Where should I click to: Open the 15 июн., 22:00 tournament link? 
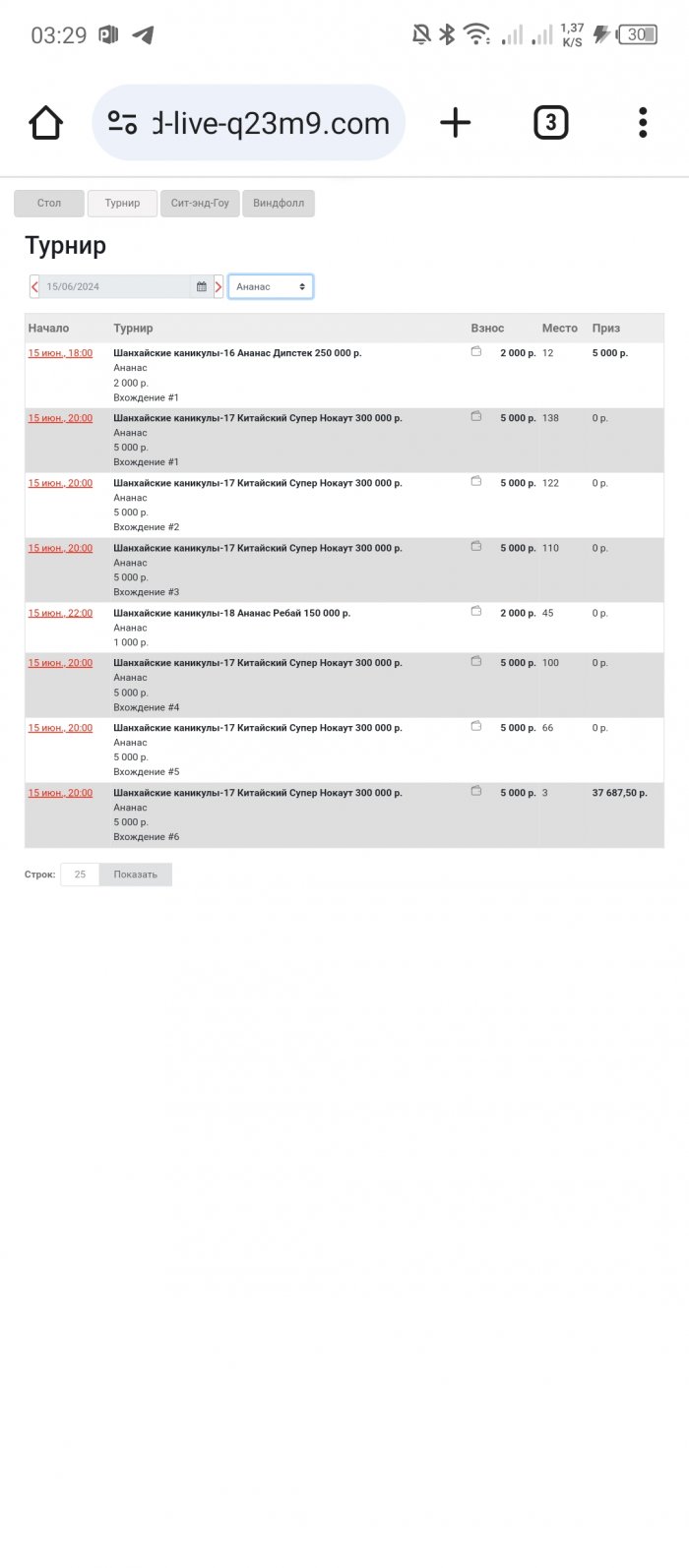(60, 613)
